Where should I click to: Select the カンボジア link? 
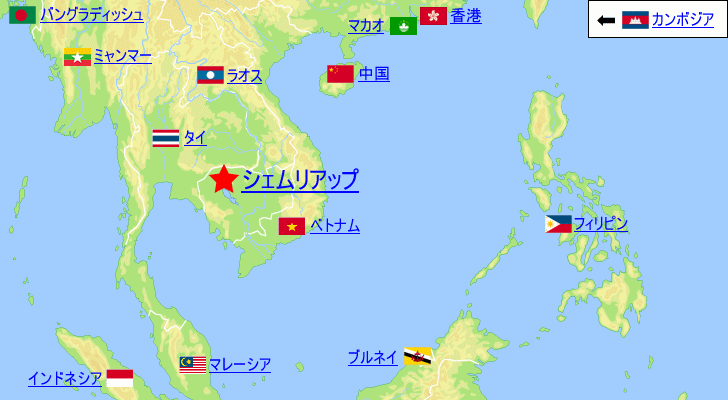point(684,20)
